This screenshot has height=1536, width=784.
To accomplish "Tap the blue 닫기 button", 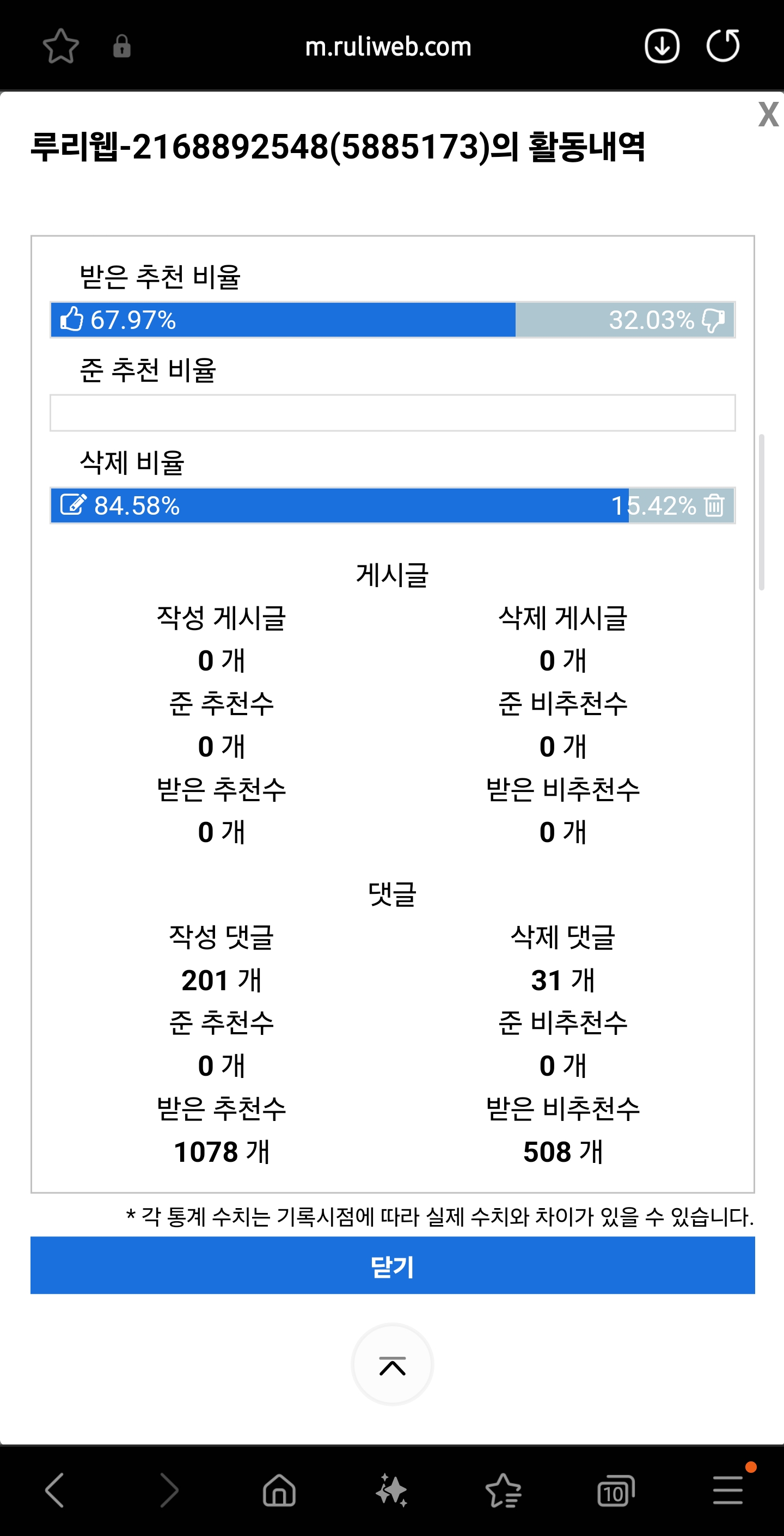I will pyautogui.click(x=393, y=1265).
